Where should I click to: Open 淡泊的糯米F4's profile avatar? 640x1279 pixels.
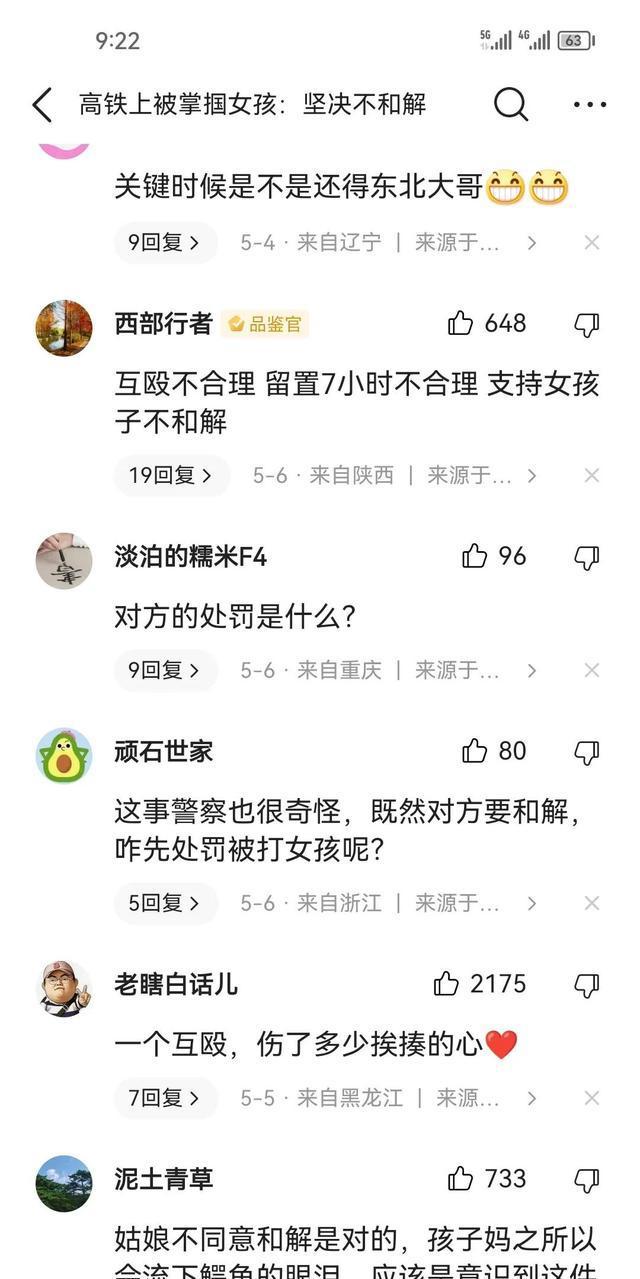click(x=64, y=560)
